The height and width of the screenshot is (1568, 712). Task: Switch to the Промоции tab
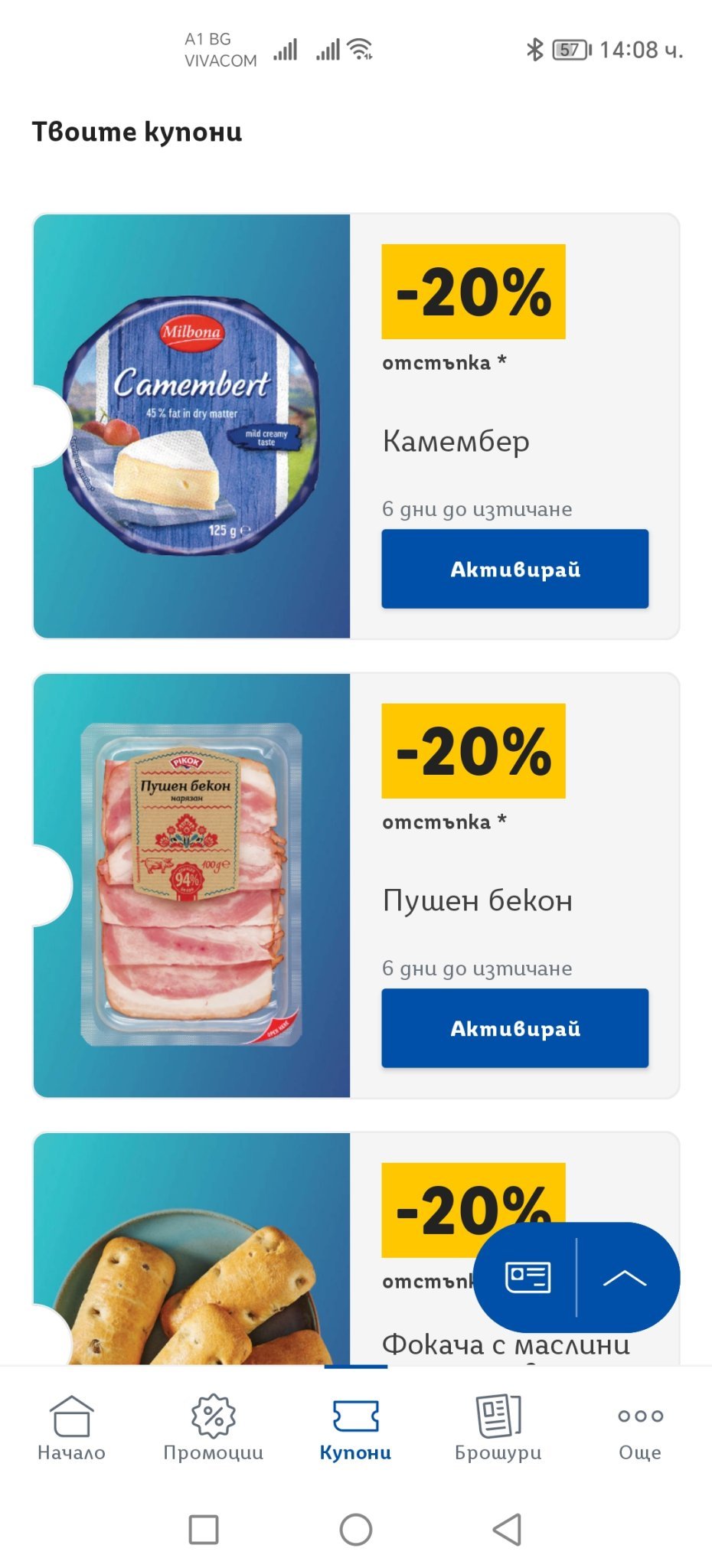click(214, 1428)
